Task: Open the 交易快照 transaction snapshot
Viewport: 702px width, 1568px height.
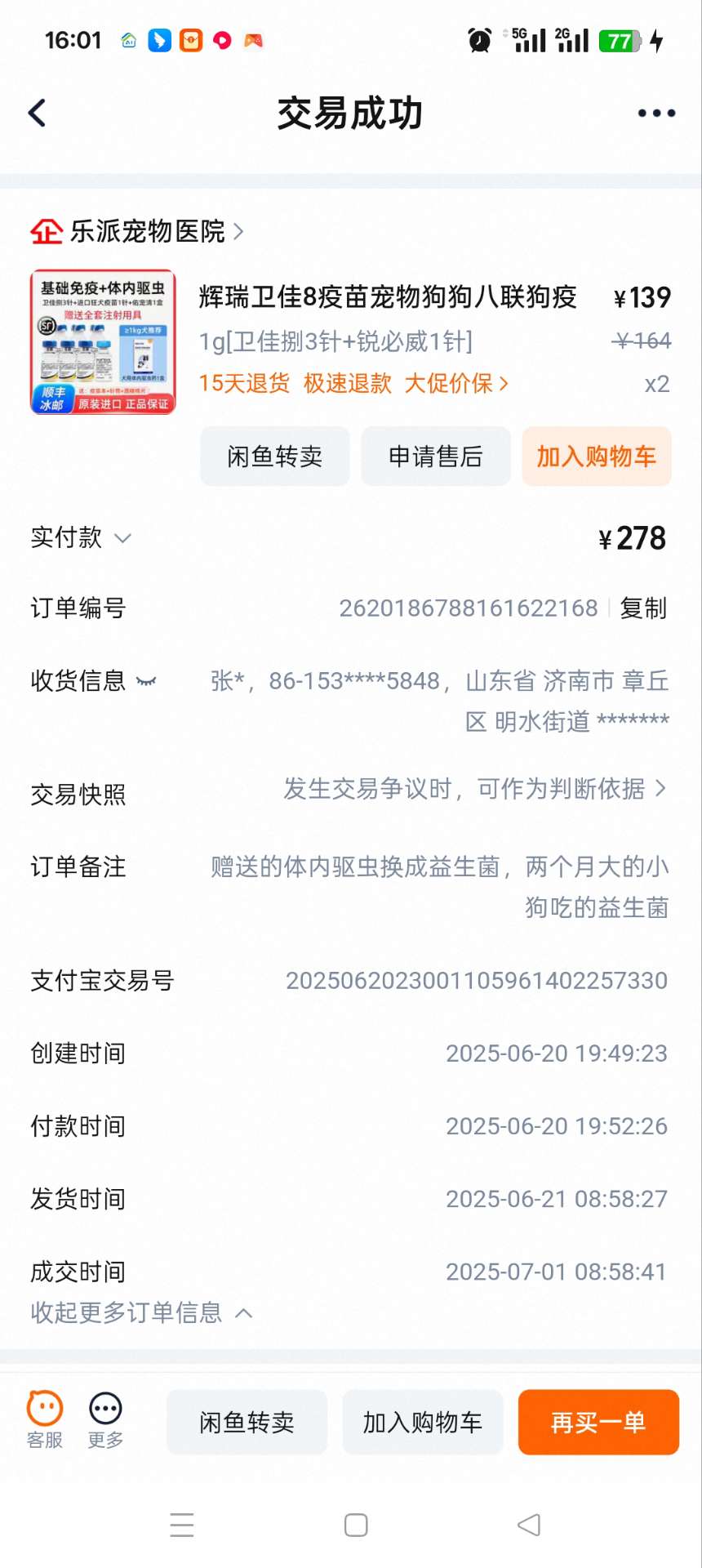Action: tap(351, 791)
